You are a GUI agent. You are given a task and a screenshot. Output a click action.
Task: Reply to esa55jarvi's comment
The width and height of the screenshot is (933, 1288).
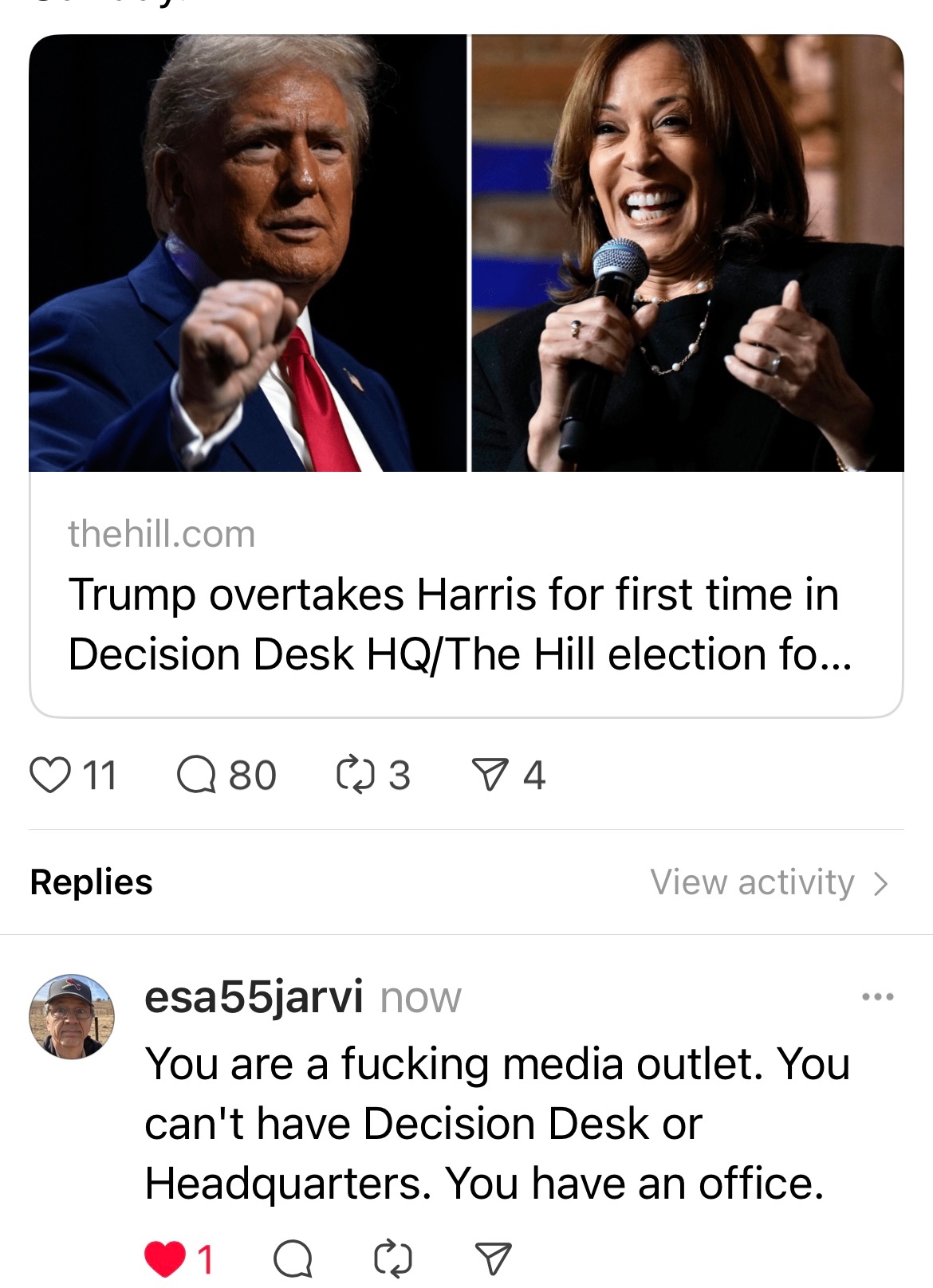293,1259
